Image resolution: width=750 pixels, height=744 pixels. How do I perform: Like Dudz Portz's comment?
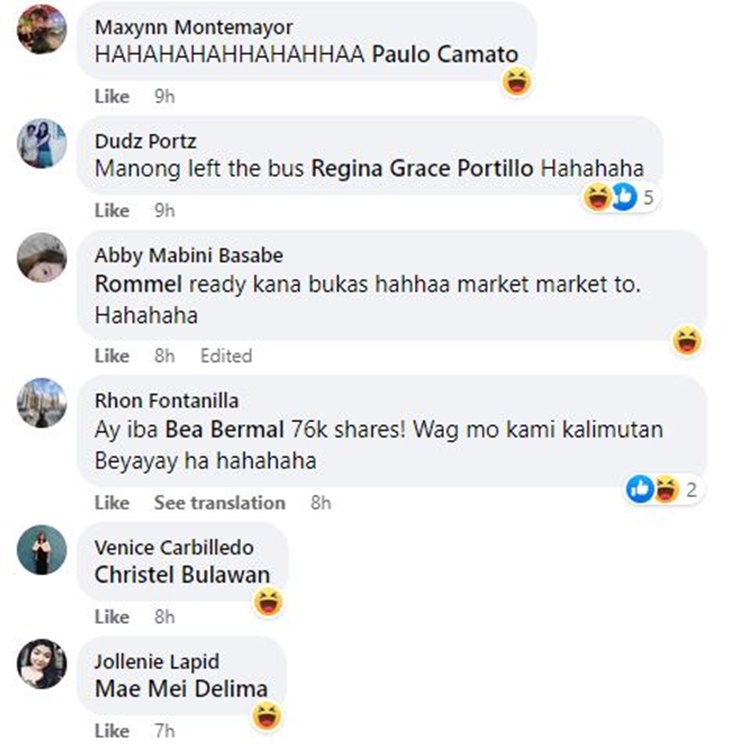pos(112,210)
